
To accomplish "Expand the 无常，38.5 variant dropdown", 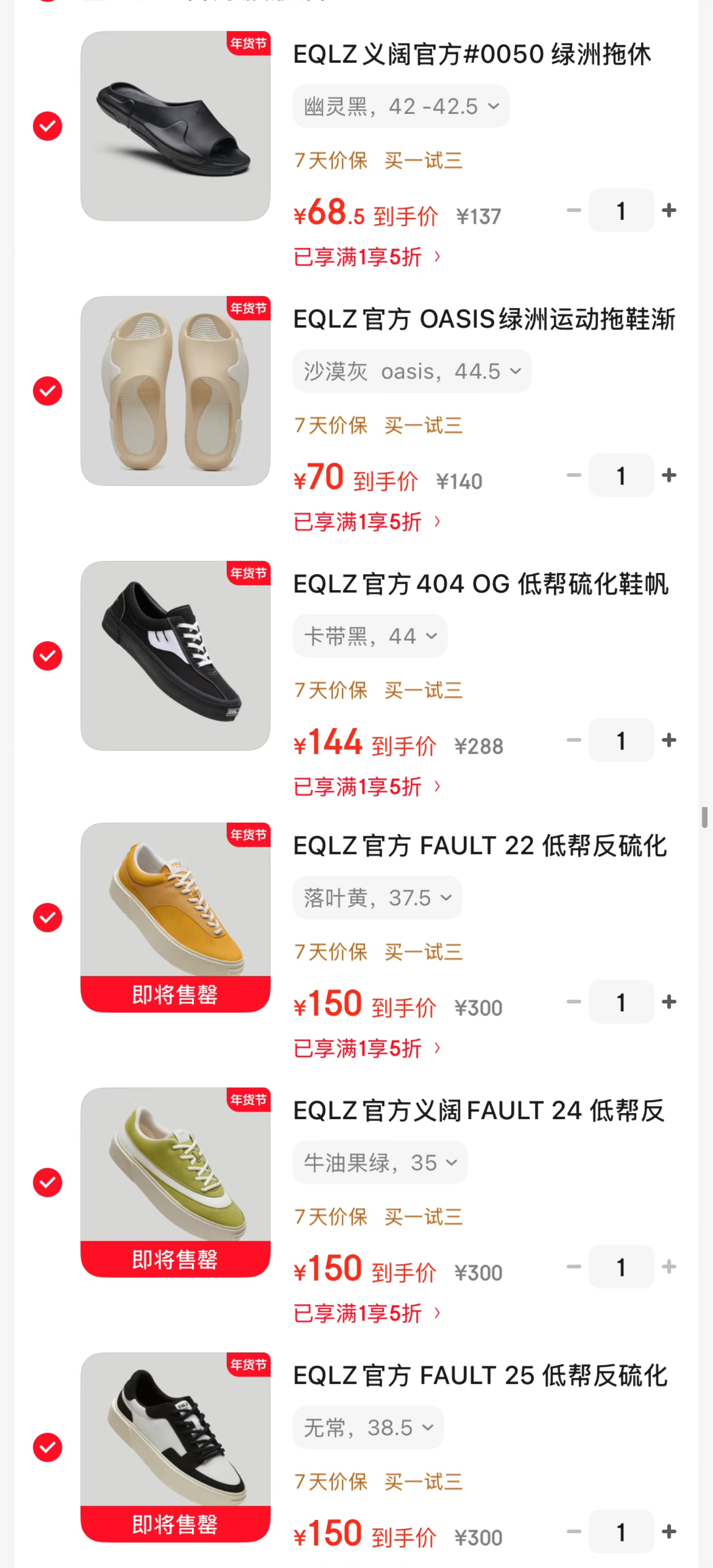I will 368,1427.
